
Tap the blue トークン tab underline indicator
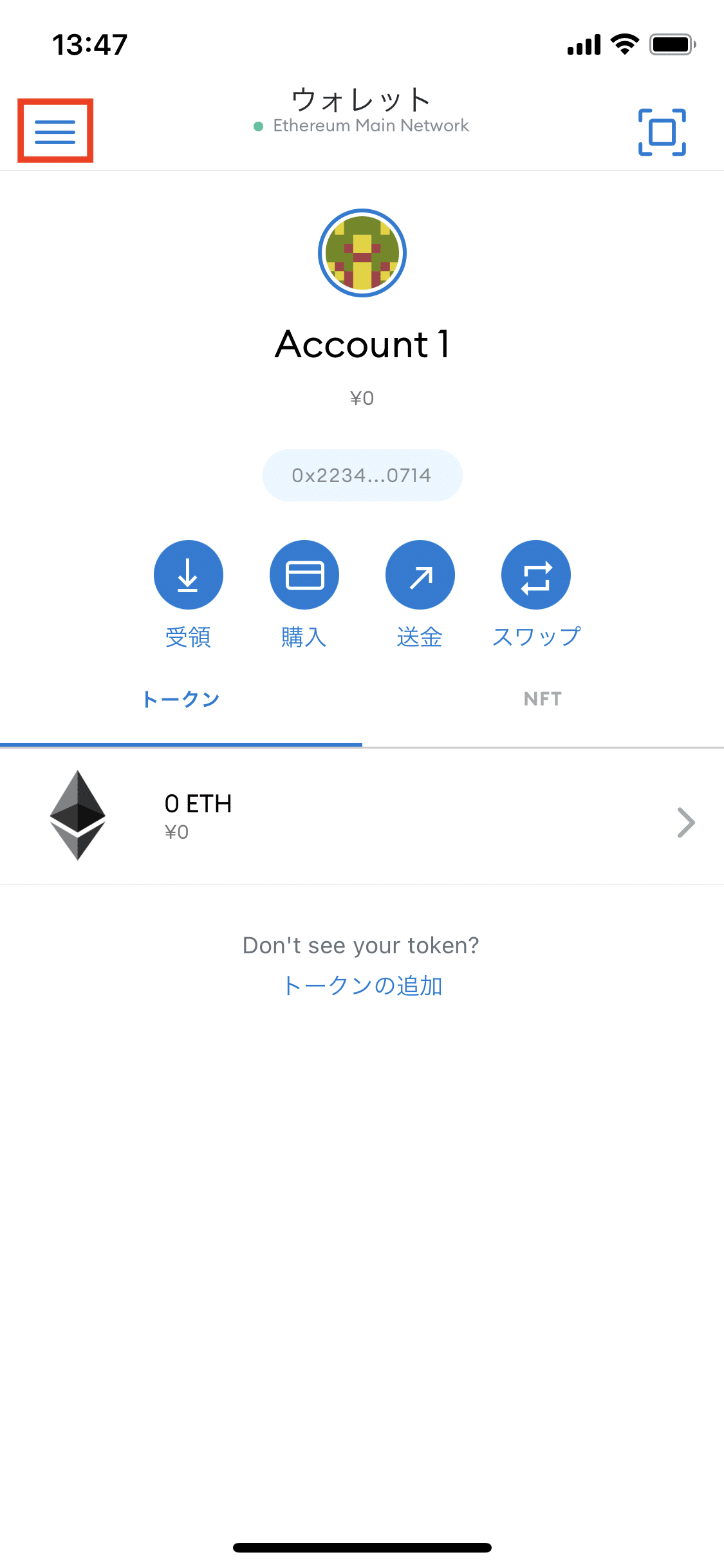tap(181, 744)
